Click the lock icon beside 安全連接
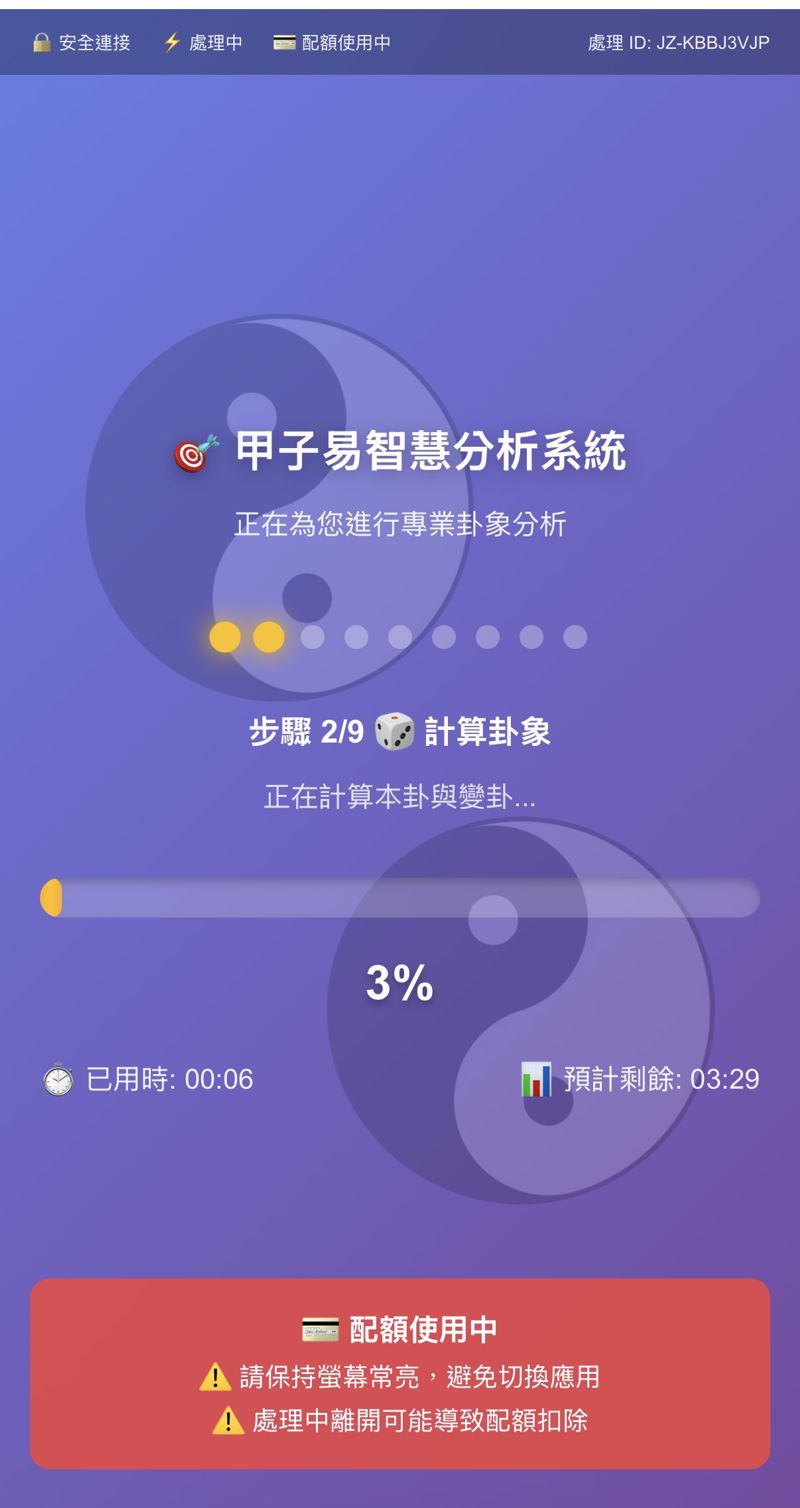The width and height of the screenshot is (800, 1508). pyautogui.click(x=40, y=42)
